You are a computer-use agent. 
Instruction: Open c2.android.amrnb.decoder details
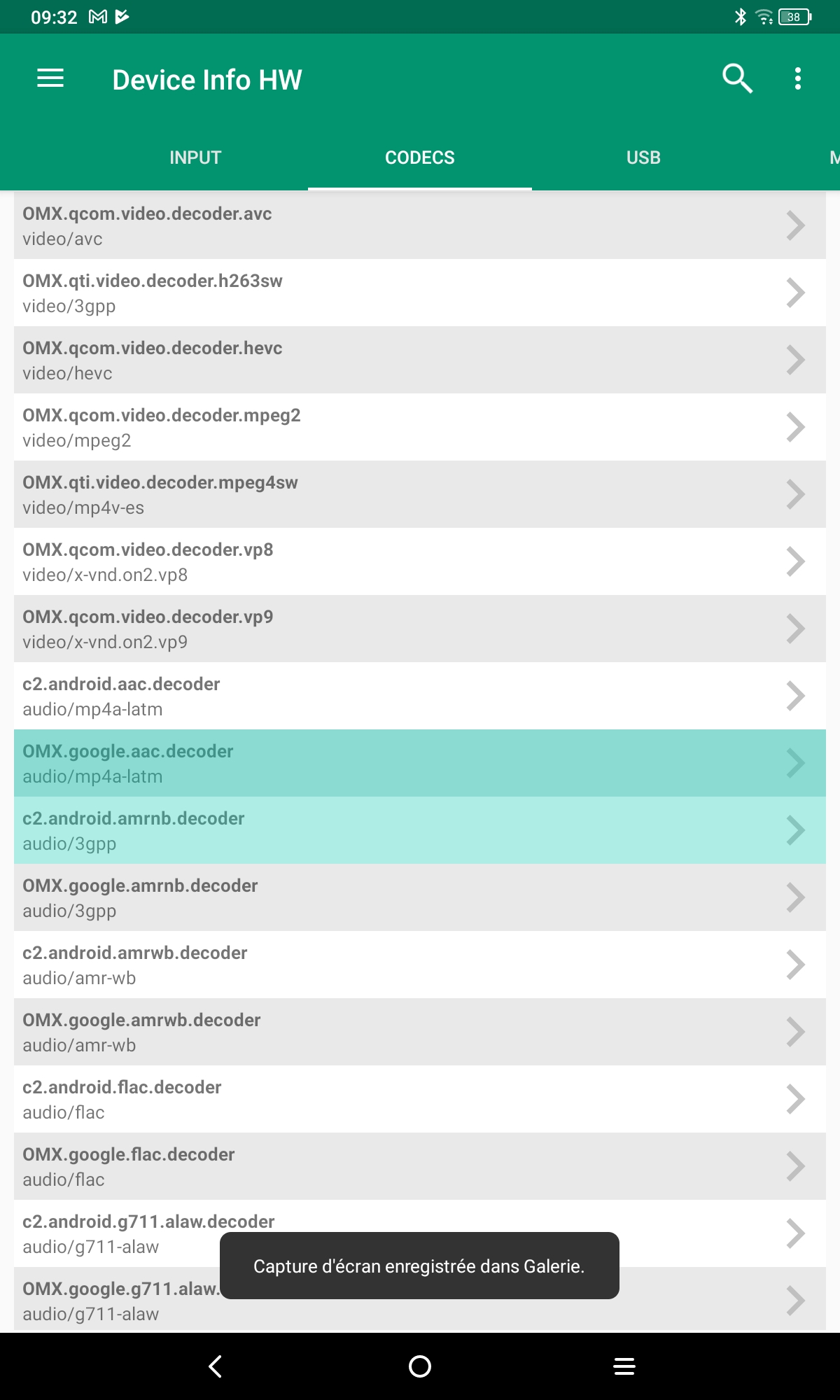pyautogui.click(x=420, y=830)
